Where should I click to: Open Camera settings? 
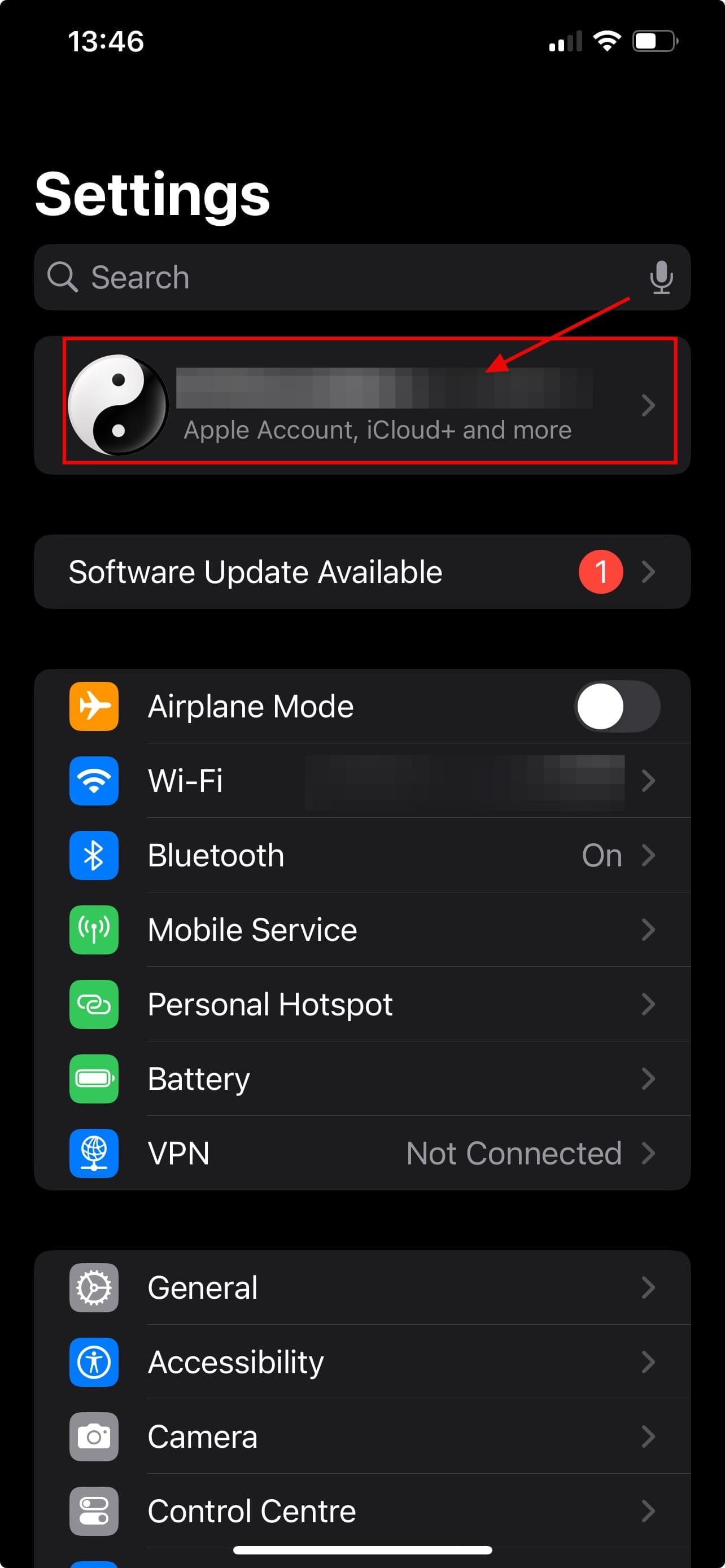pyautogui.click(x=363, y=1436)
